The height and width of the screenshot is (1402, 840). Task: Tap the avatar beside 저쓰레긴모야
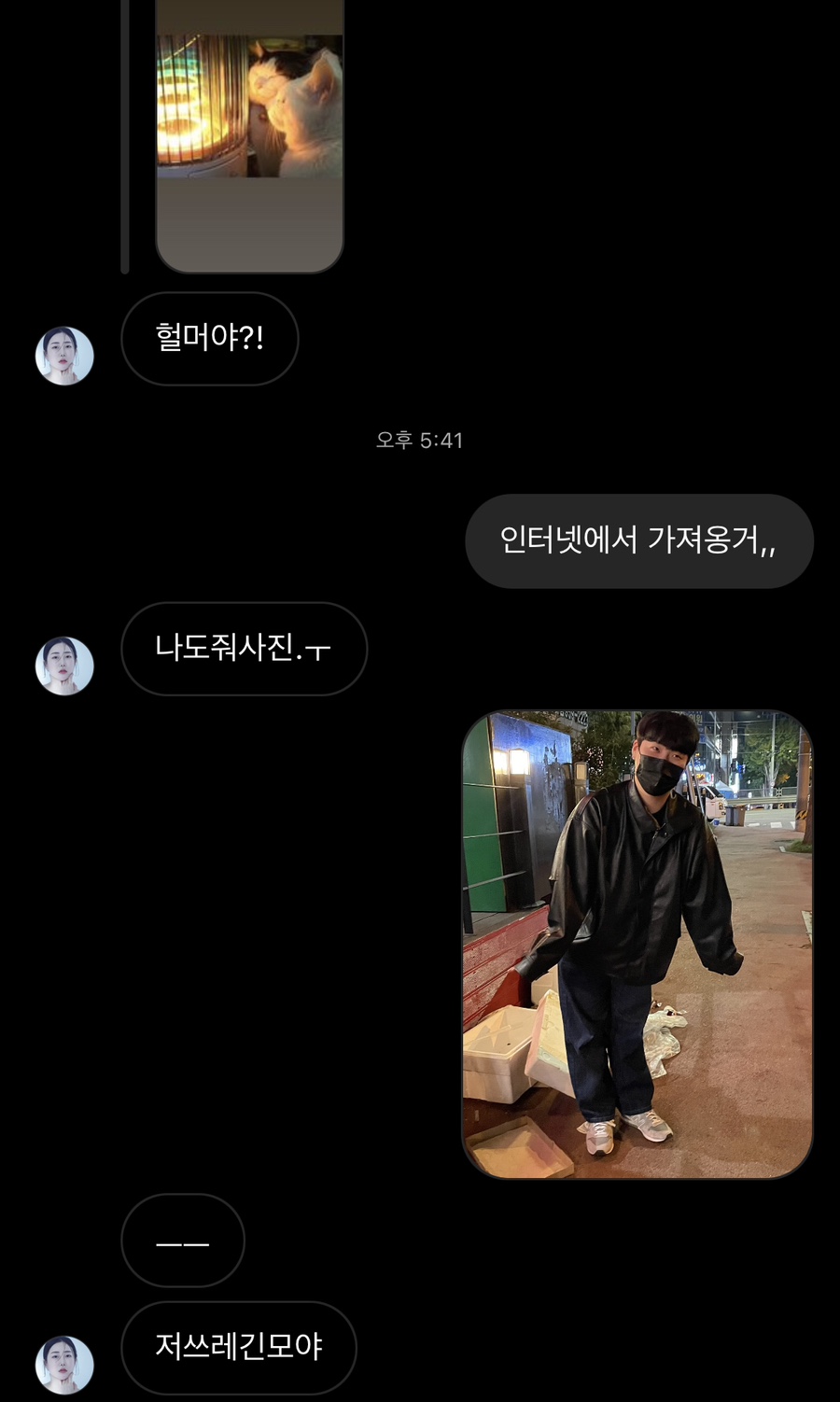[64, 1365]
